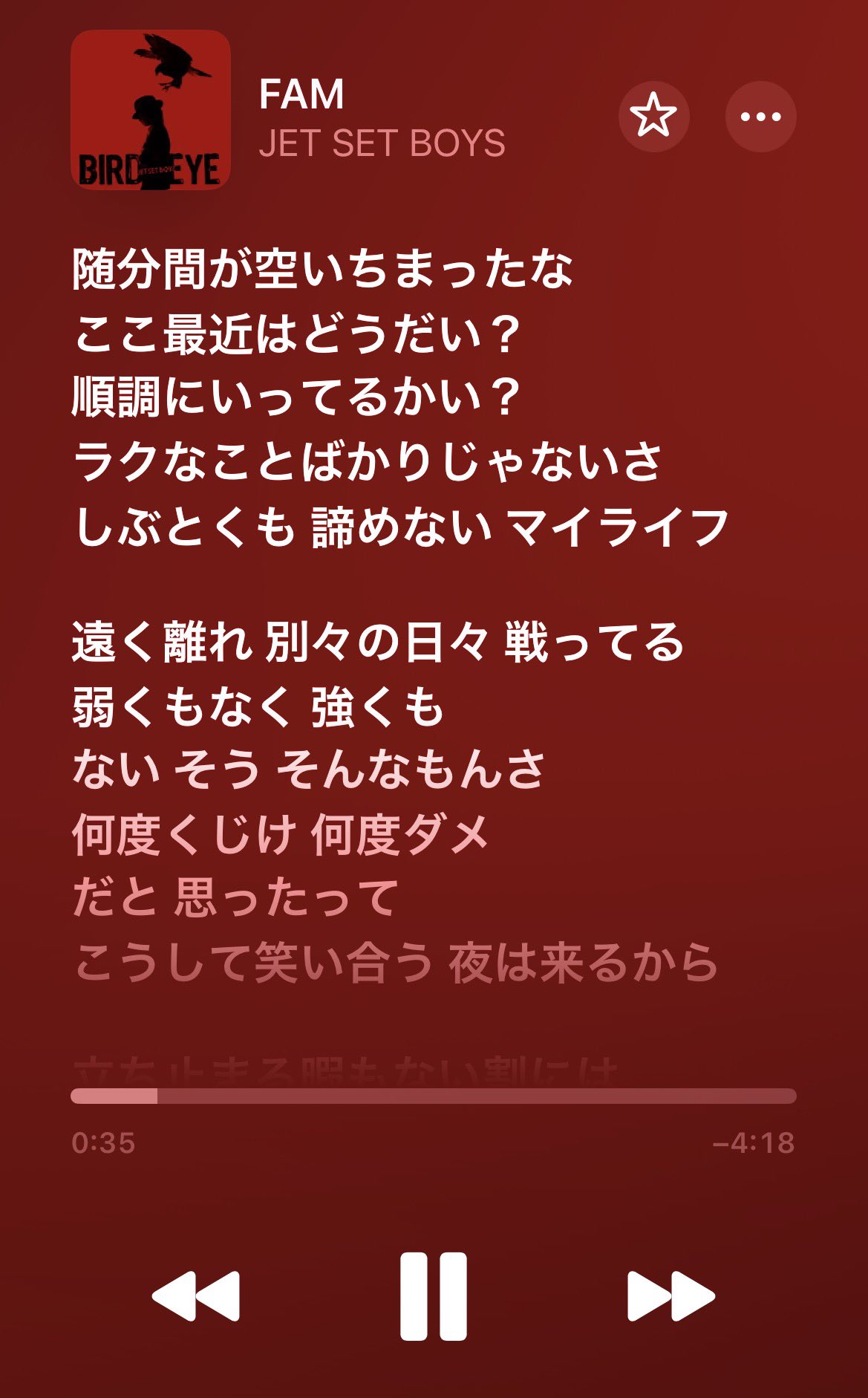The height and width of the screenshot is (1398, 868).
Task: Tap the playback progress bar
Action: click(x=434, y=1096)
